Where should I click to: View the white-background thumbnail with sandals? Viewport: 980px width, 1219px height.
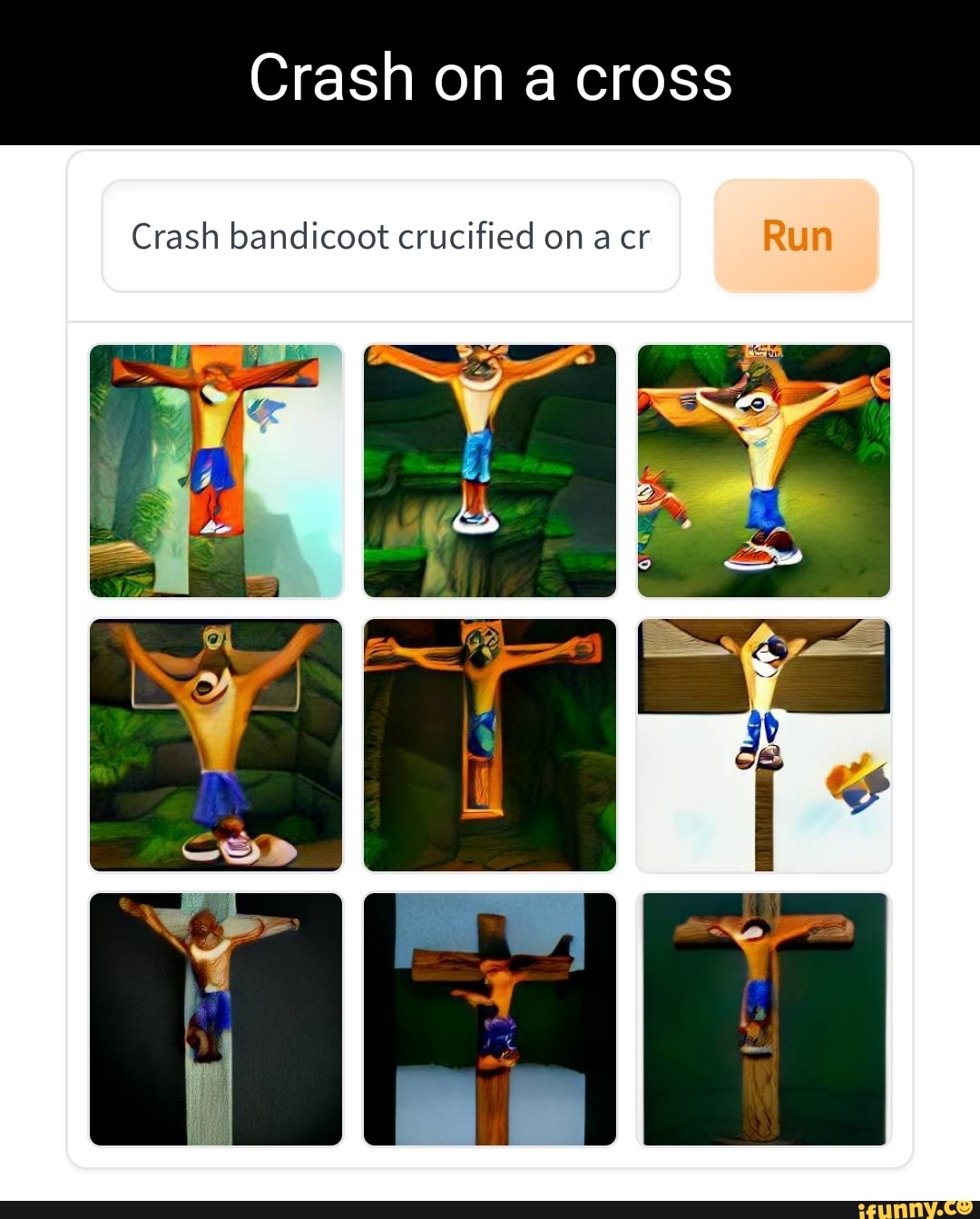tap(764, 744)
